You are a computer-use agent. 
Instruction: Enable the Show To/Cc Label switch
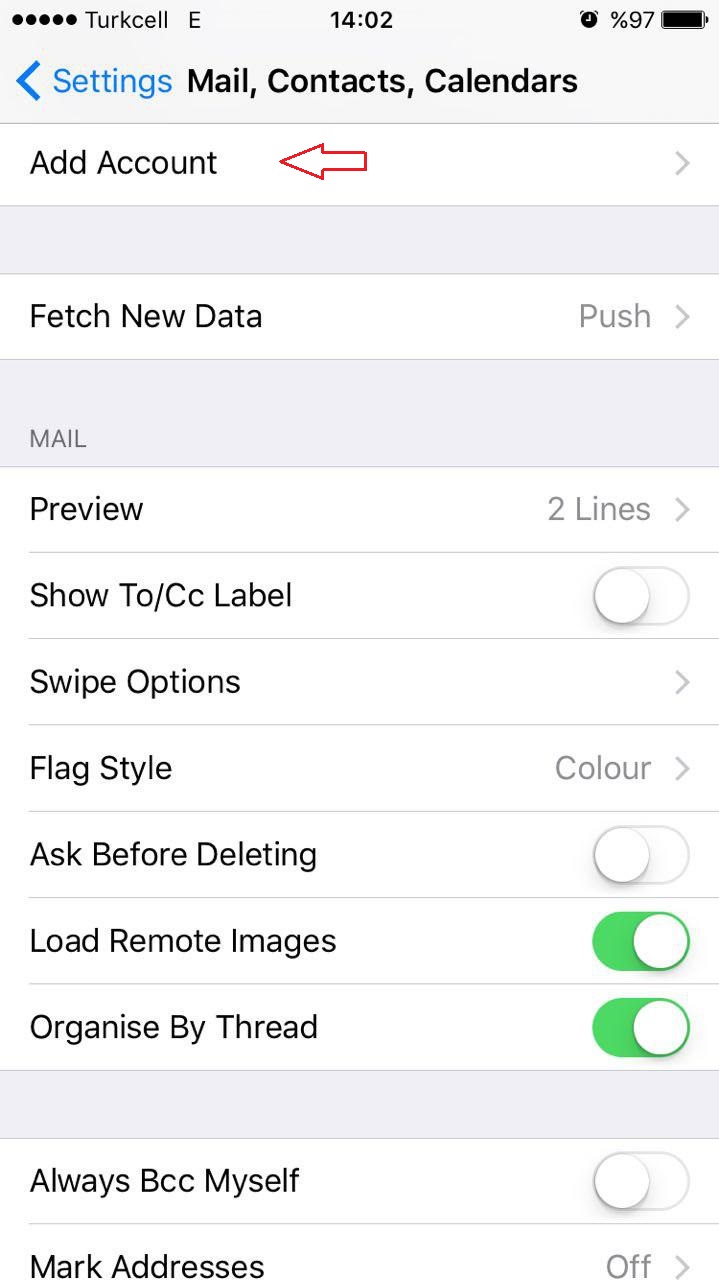(x=640, y=596)
